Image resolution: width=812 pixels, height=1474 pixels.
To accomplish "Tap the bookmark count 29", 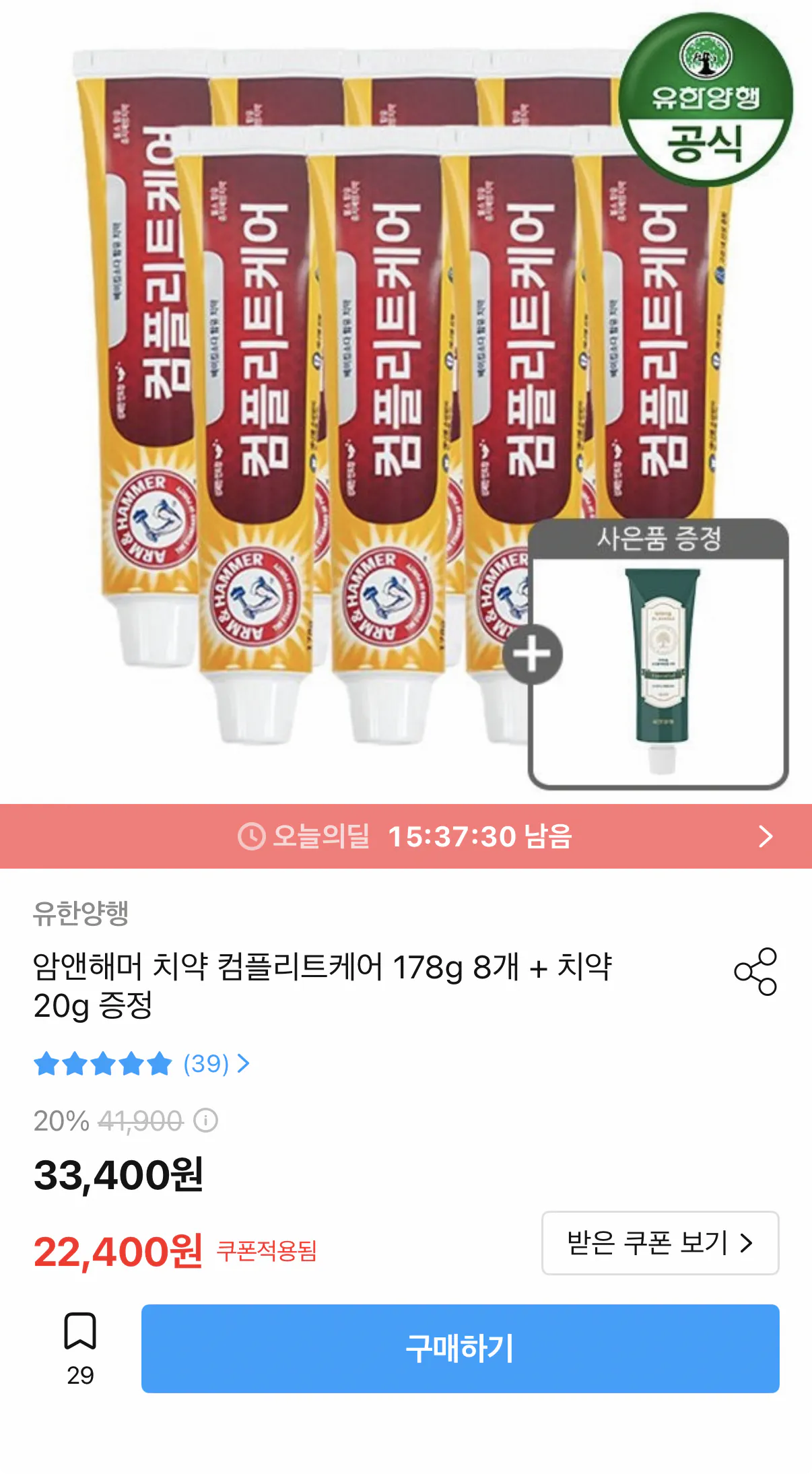I will click(x=81, y=1374).
